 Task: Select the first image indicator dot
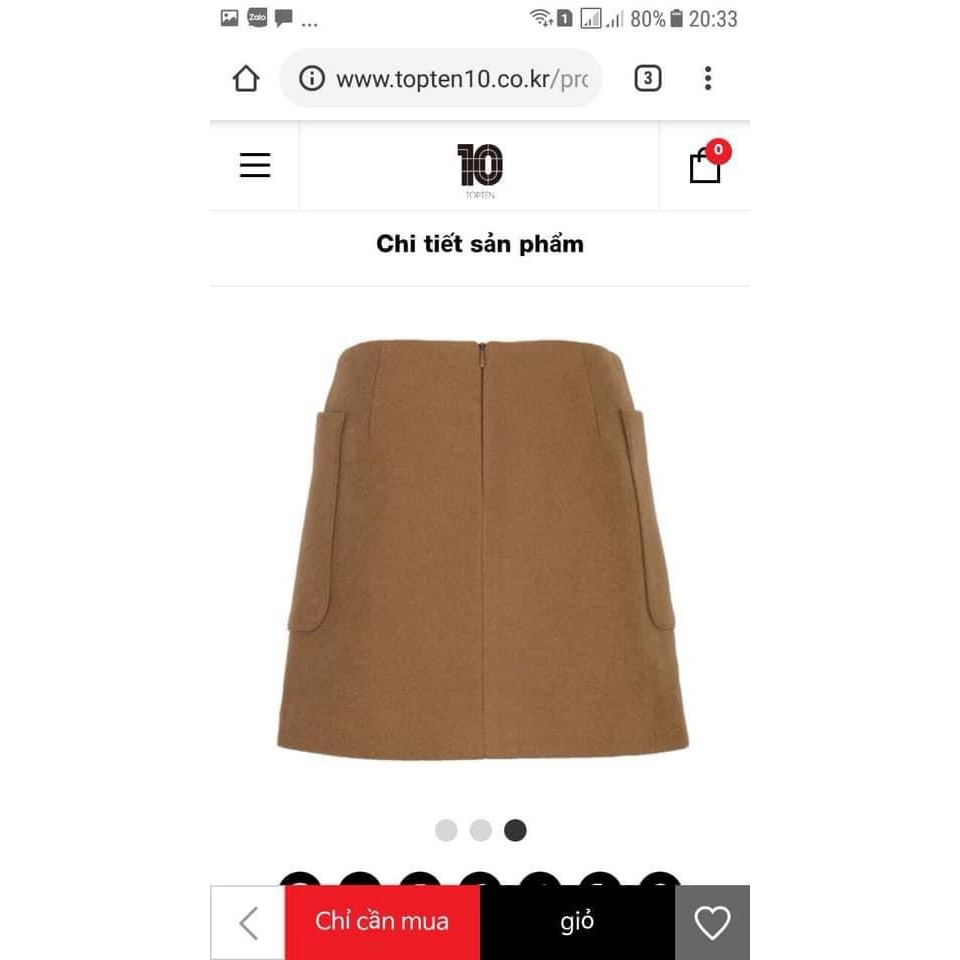(446, 830)
